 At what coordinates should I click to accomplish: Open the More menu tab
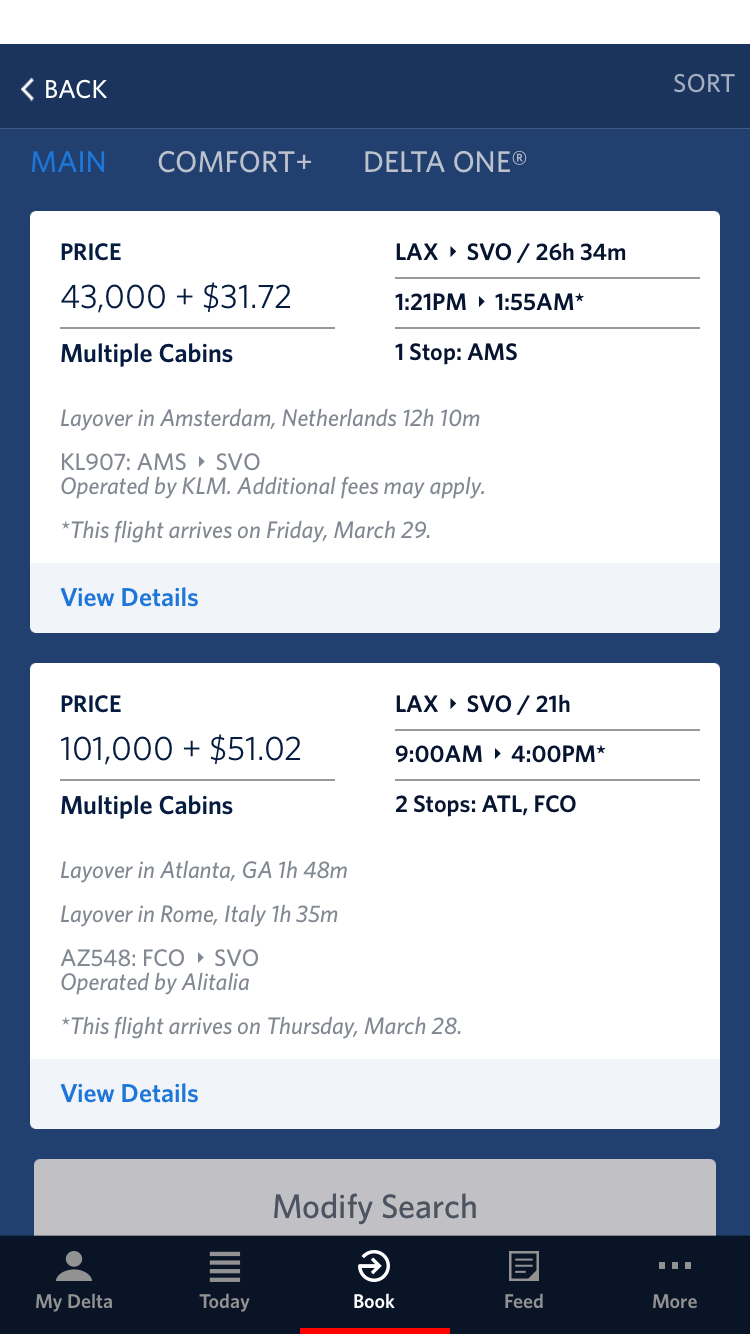pos(674,1281)
